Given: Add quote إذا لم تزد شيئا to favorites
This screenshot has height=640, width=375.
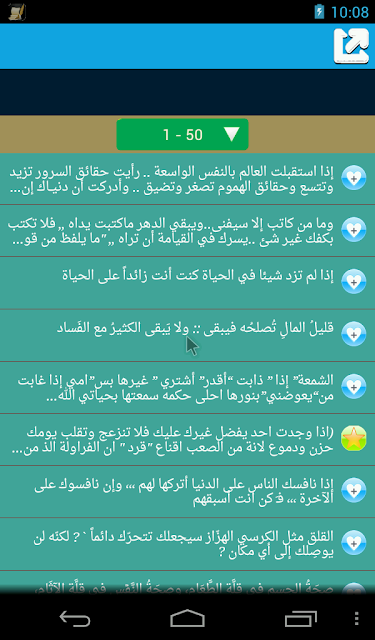Looking at the screenshot, I should pyautogui.click(x=354, y=281).
